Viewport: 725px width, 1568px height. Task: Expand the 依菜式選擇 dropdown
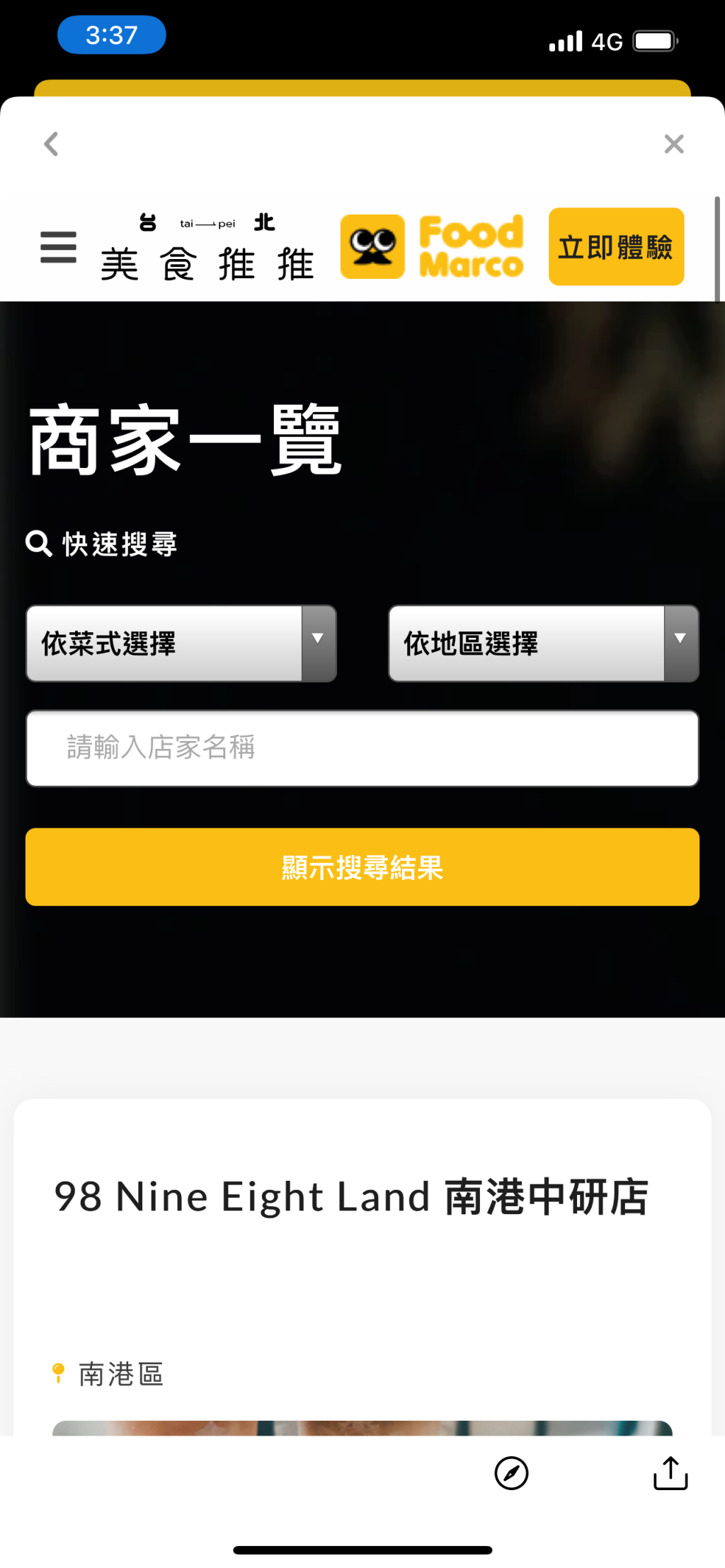181,643
